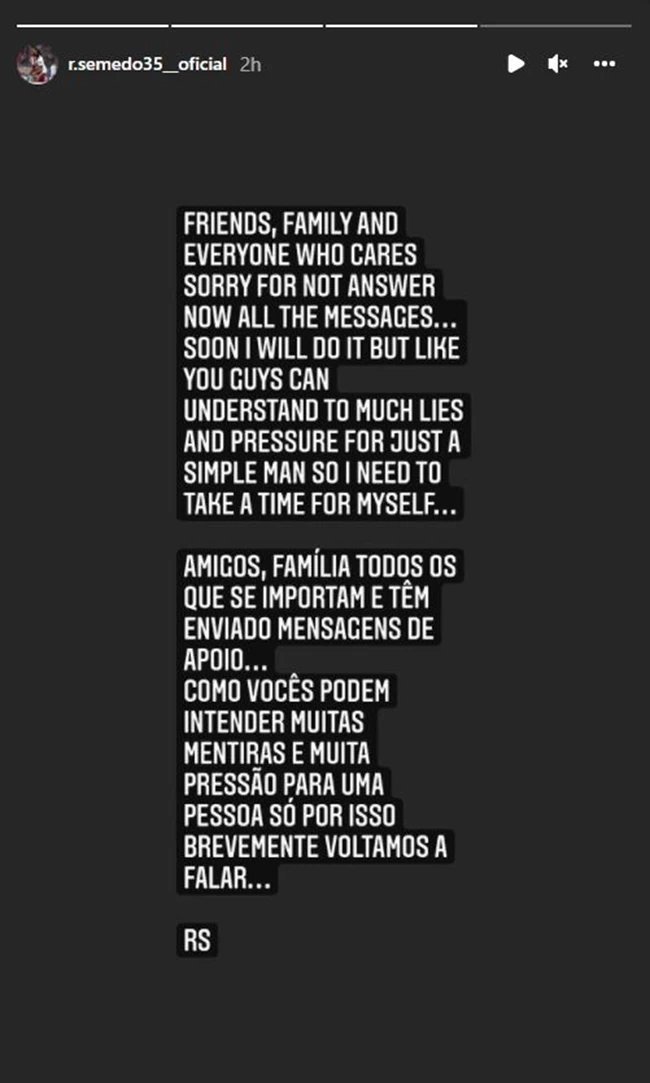Open the three-dot more options menu

(604, 64)
